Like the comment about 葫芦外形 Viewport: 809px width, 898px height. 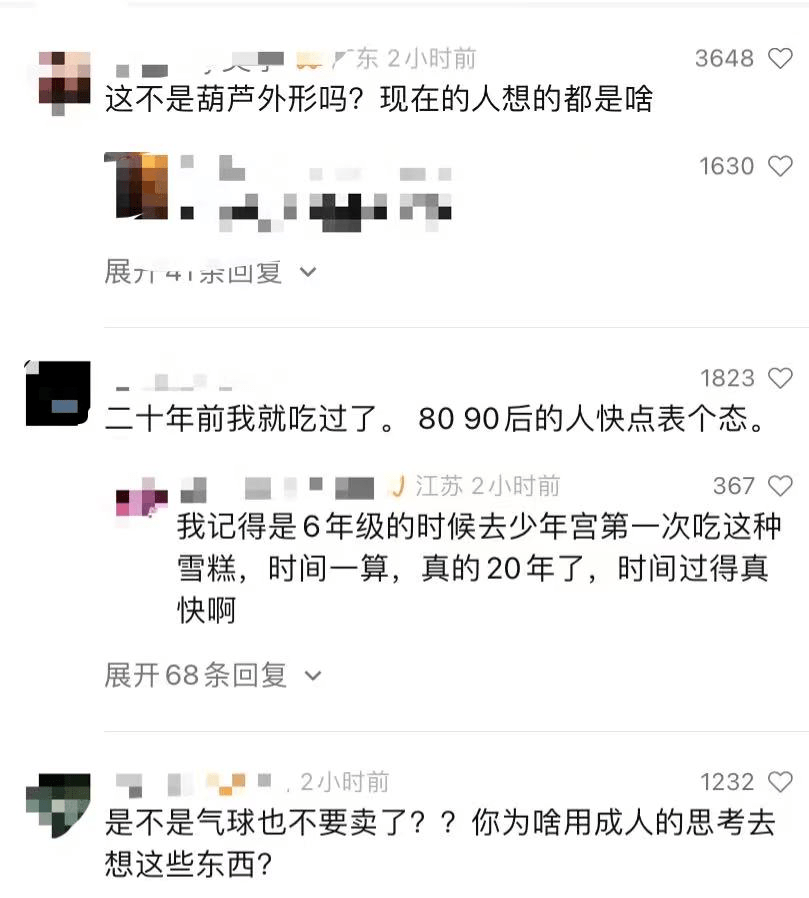click(780, 59)
